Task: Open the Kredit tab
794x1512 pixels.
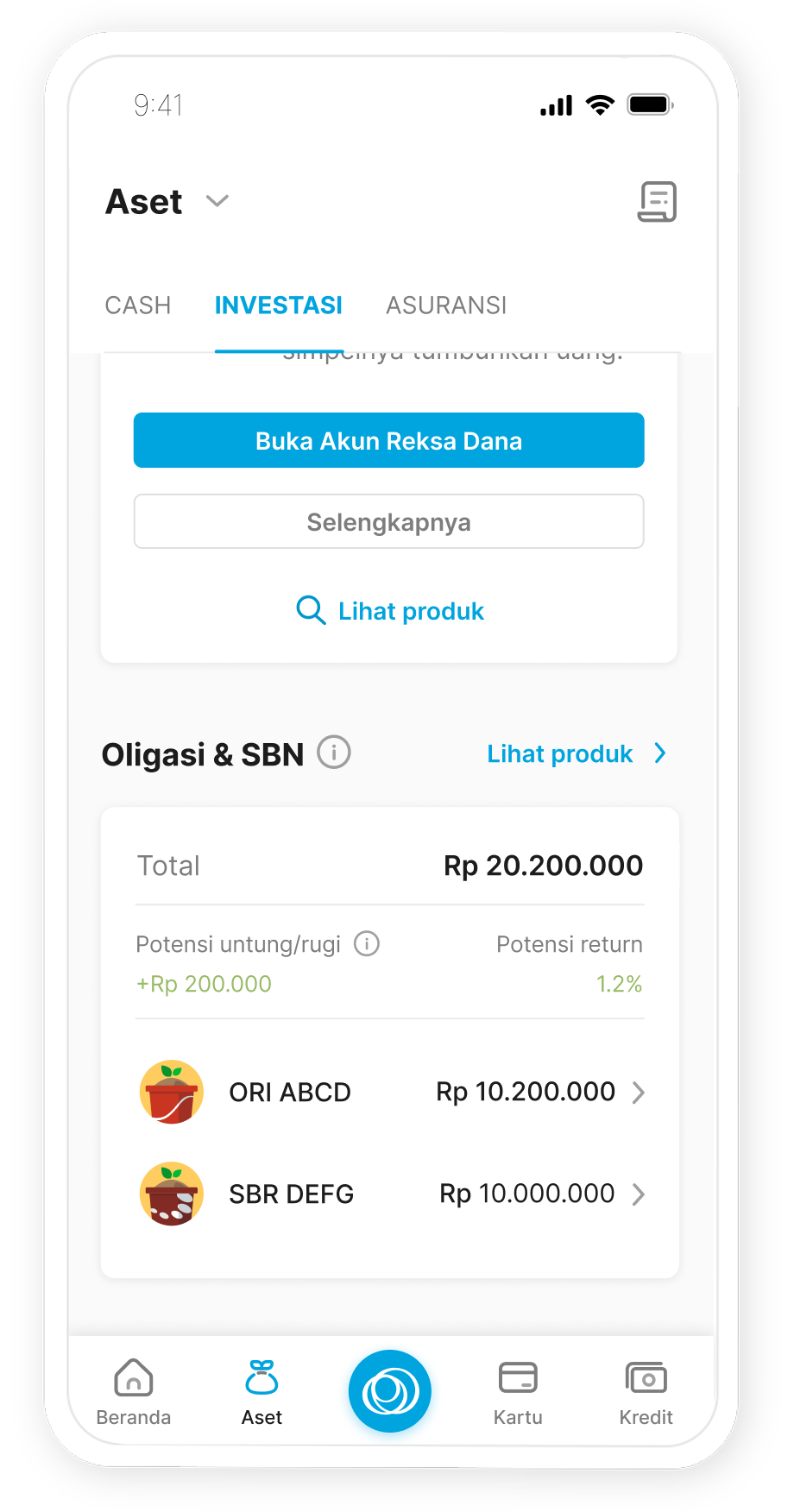Action: coord(646,1391)
